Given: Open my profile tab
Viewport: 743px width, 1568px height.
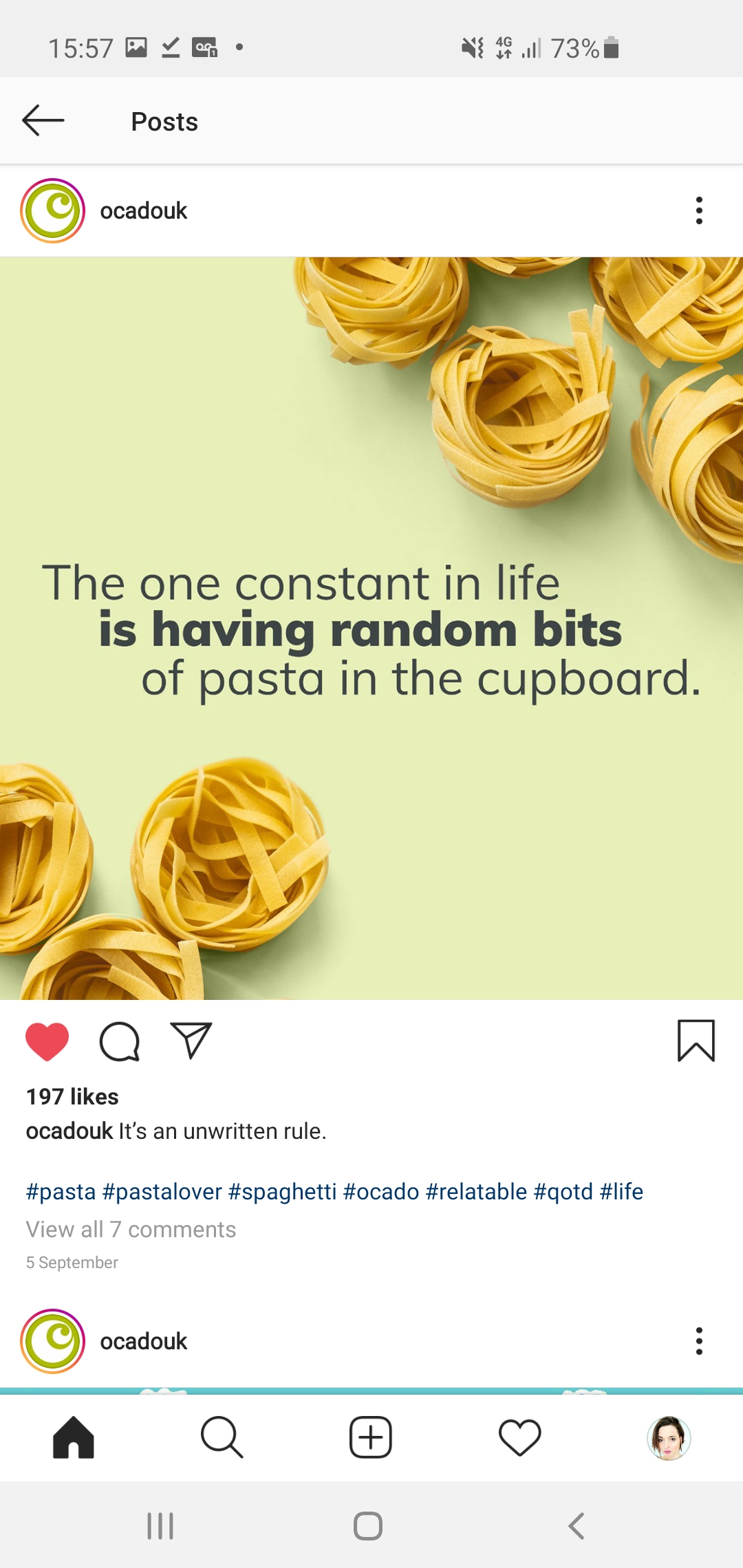Looking at the screenshot, I should (668, 1437).
